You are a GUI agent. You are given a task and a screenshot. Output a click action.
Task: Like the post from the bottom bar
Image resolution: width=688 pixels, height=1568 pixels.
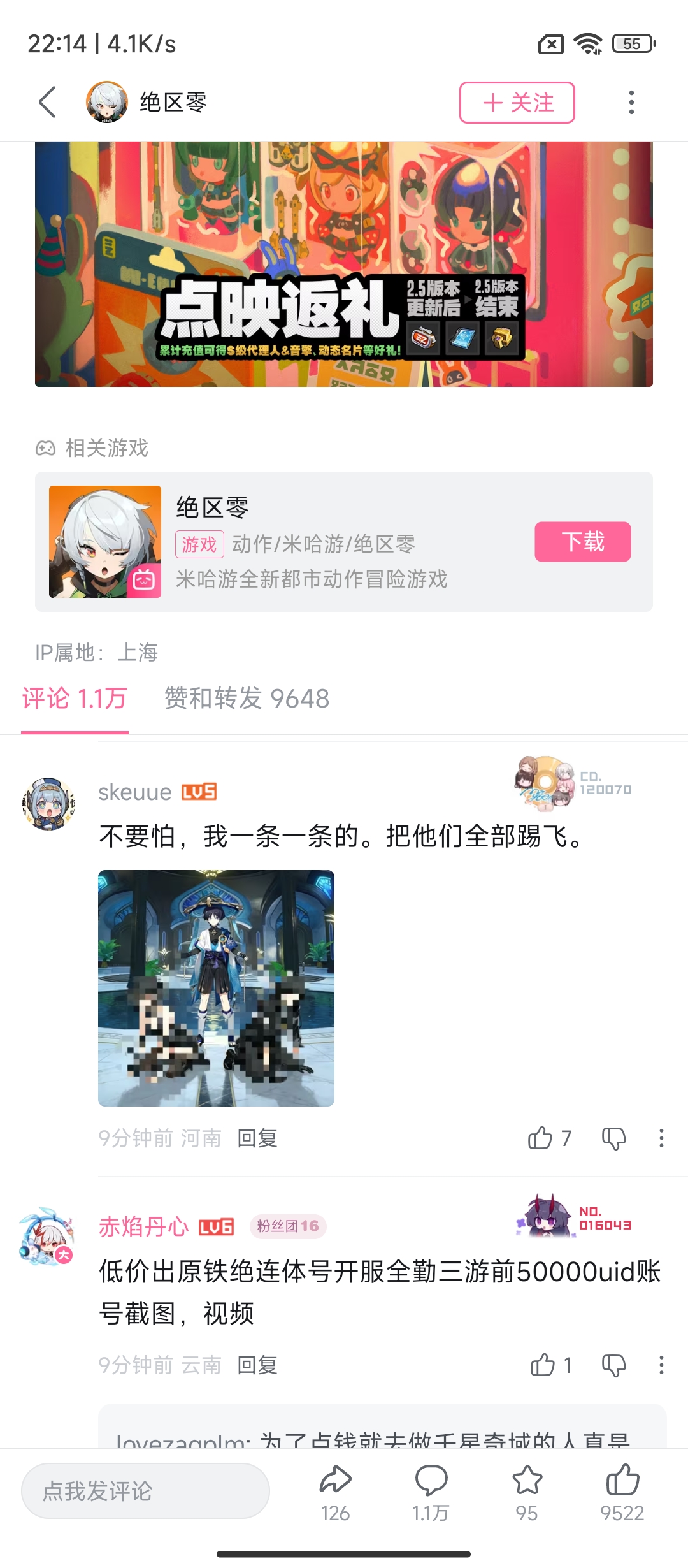tap(622, 1492)
